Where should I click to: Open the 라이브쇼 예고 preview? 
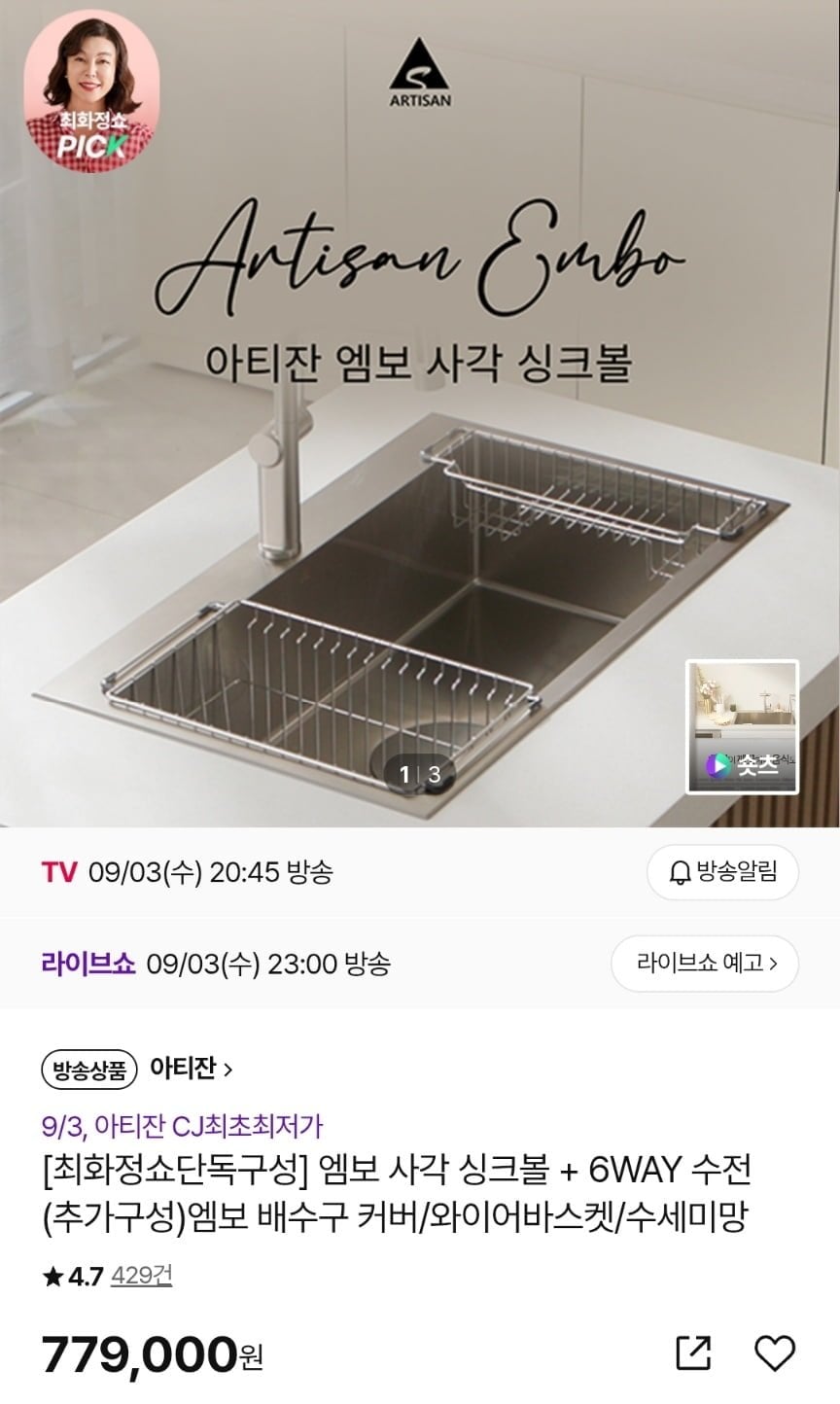[705, 964]
